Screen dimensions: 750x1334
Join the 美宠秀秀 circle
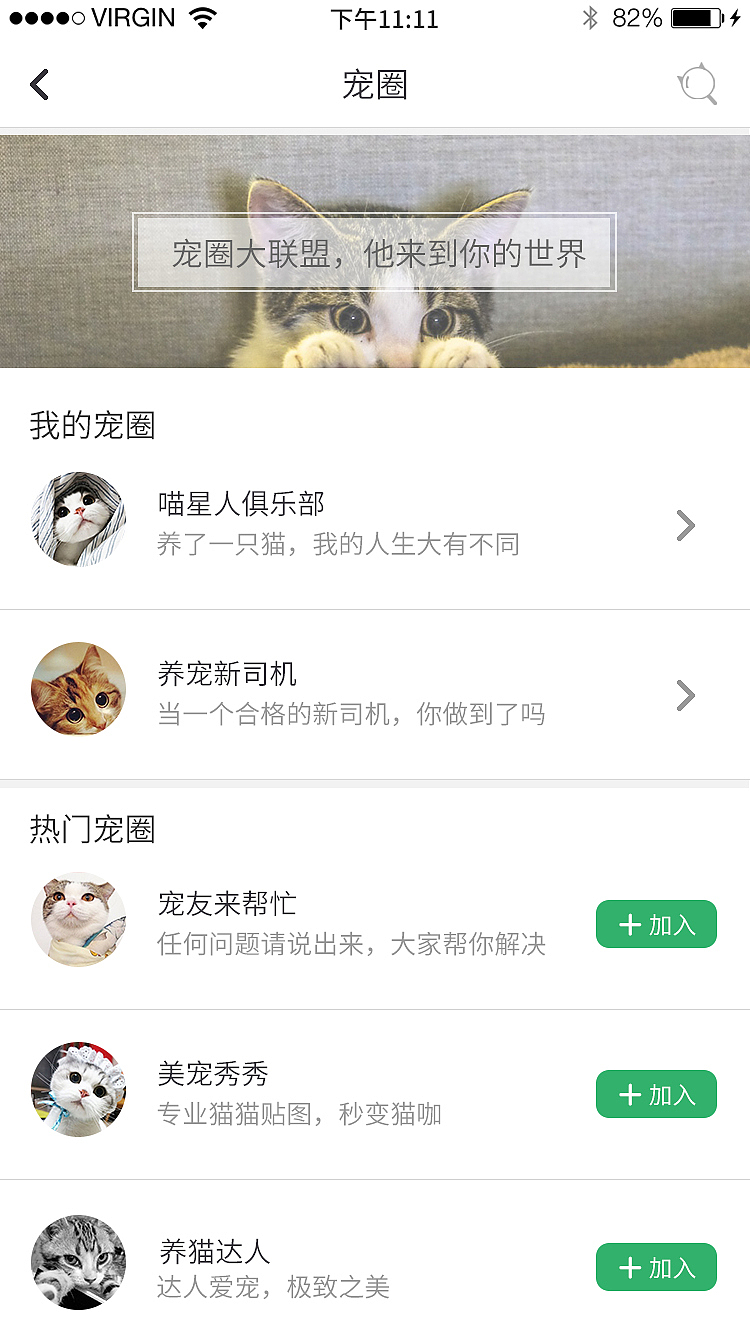click(656, 1094)
